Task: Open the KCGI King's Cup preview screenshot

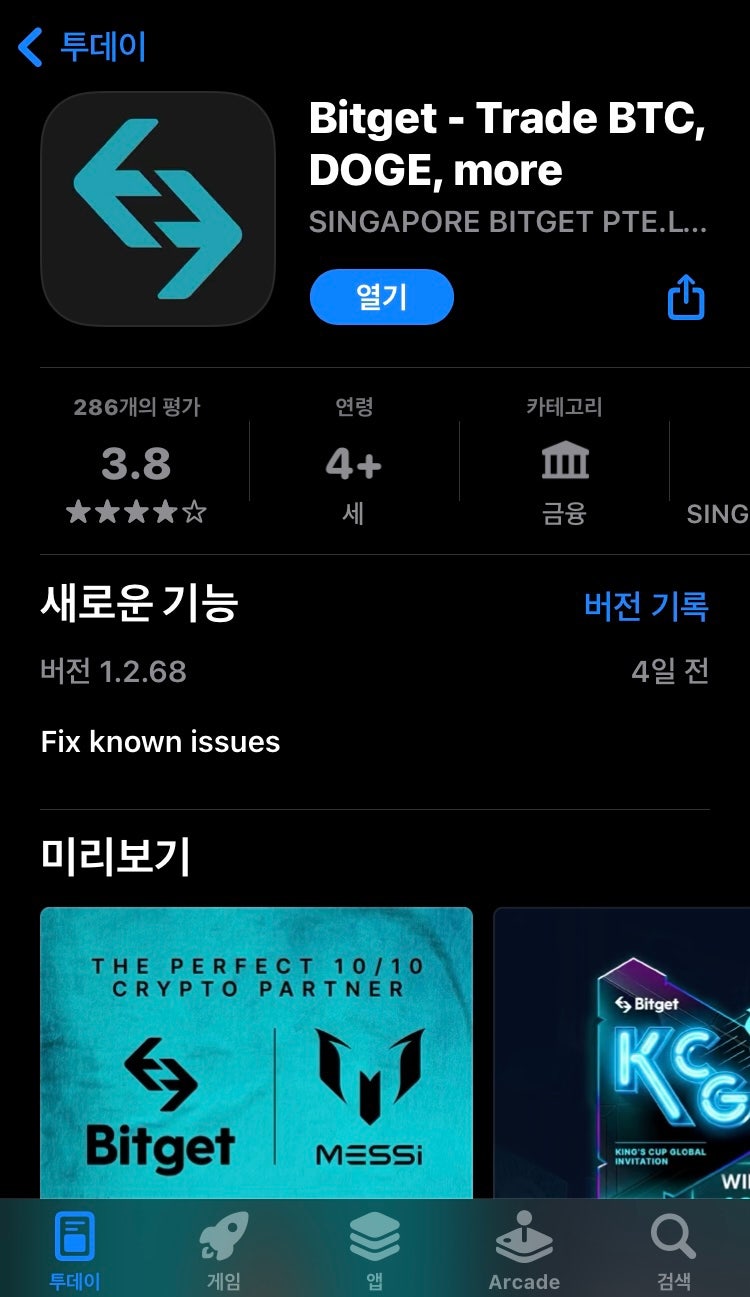Action: tap(622, 1050)
